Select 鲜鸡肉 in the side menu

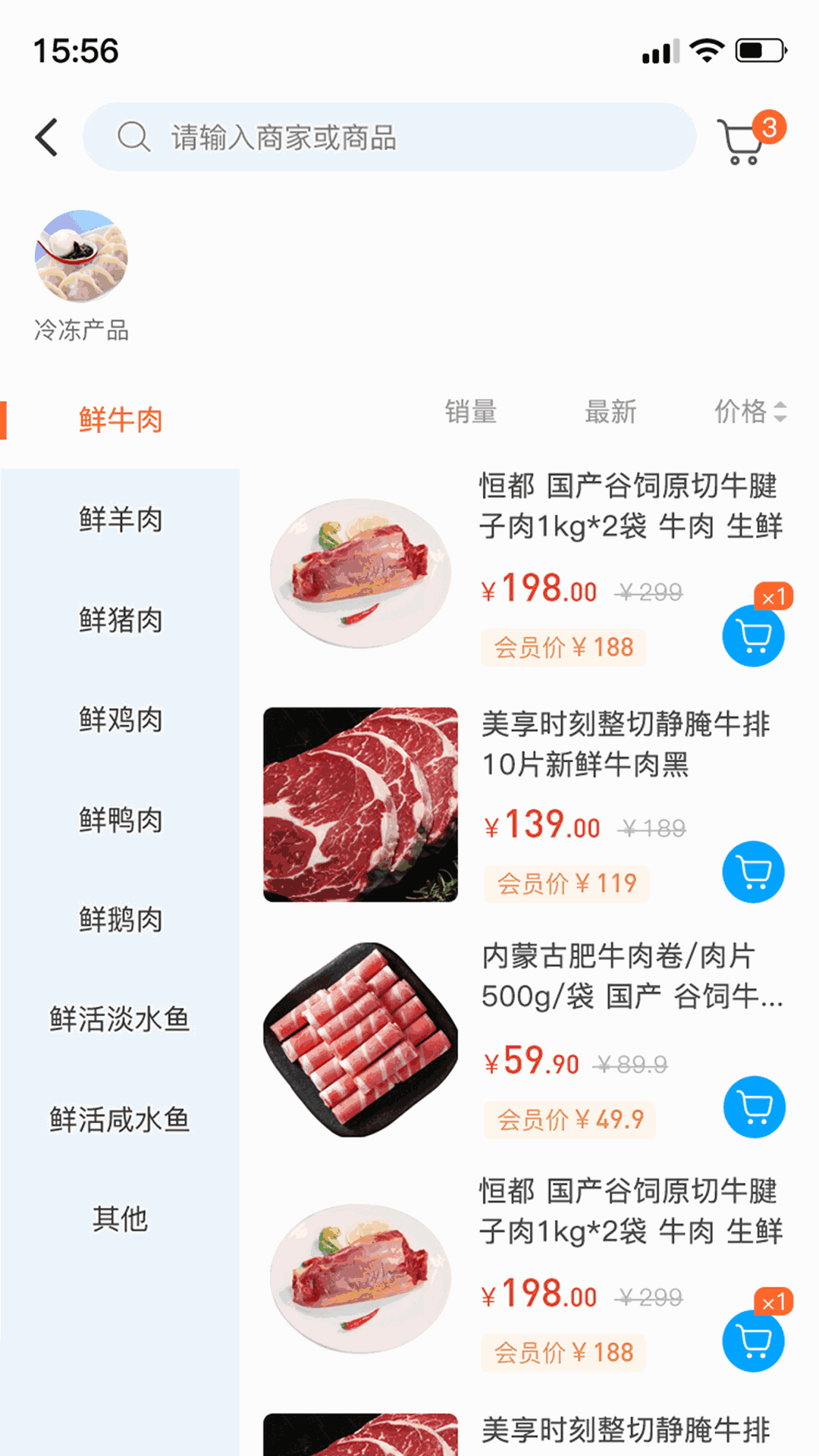point(121,720)
